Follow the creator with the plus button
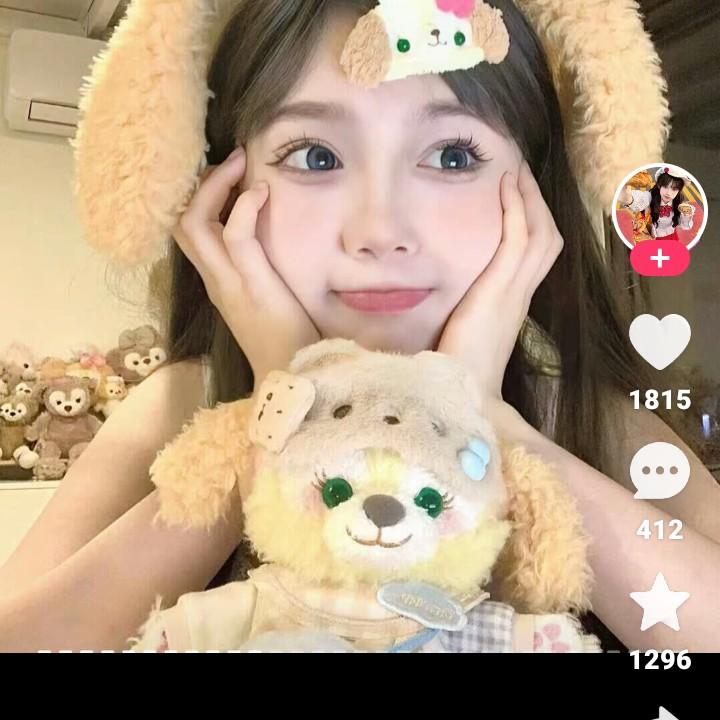Screen dimensions: 720x720 click(659, 260)
